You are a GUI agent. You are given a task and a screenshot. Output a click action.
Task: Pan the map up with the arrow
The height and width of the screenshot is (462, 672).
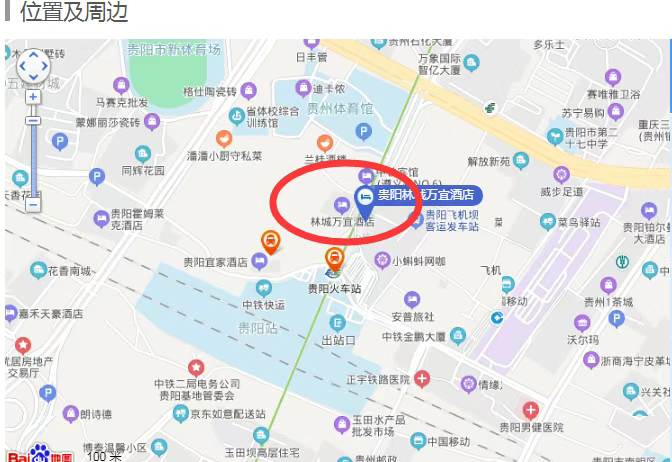click(x=33, y=54)
